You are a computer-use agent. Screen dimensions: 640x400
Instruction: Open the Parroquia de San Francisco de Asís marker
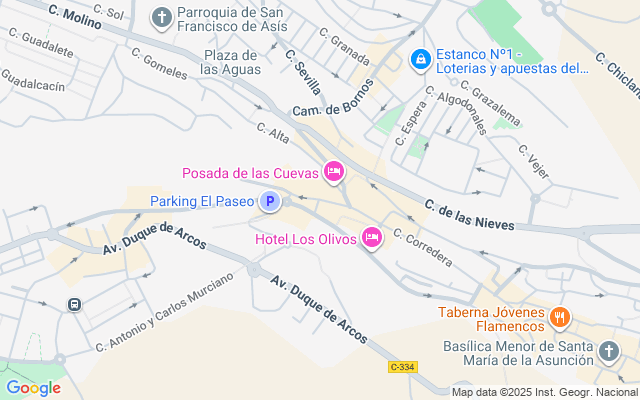[x=161, y=17]
